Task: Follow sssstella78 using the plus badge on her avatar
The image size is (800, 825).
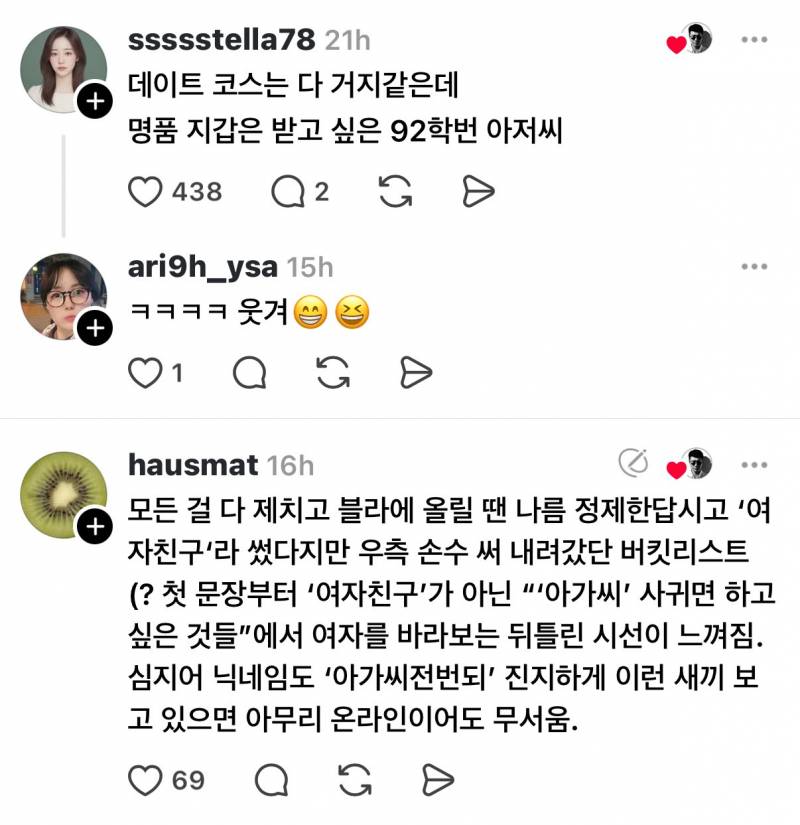Action: click(93, 99)
